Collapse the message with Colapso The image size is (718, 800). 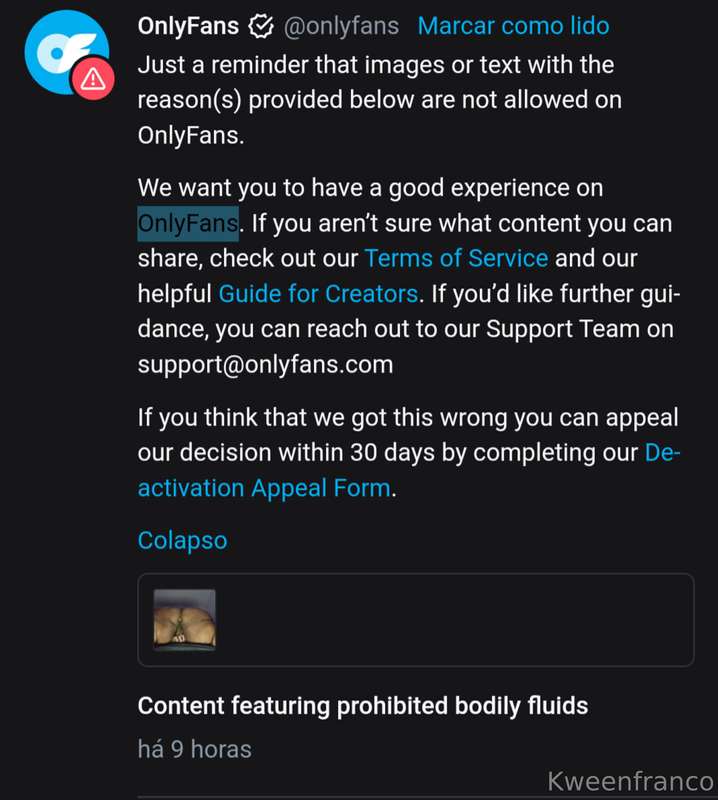coord(182,540)
